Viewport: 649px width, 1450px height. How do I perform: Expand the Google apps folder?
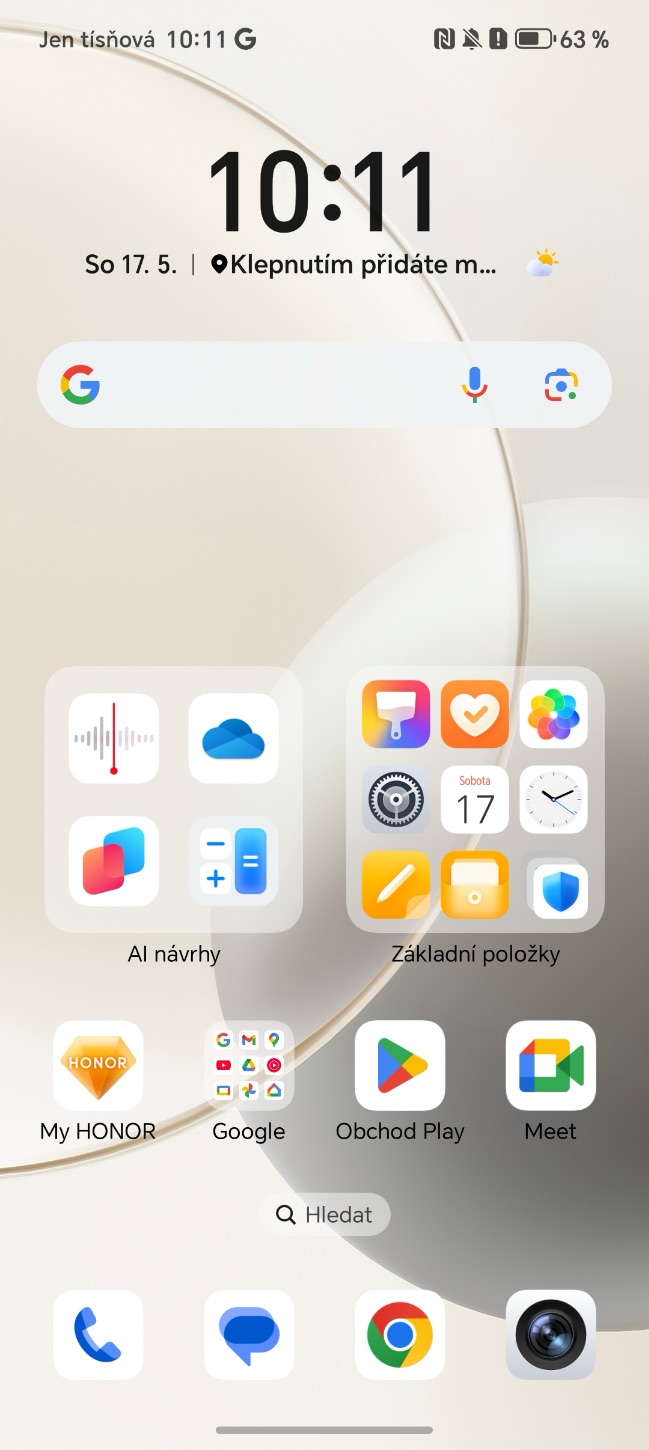click(x=249, y=1066)
